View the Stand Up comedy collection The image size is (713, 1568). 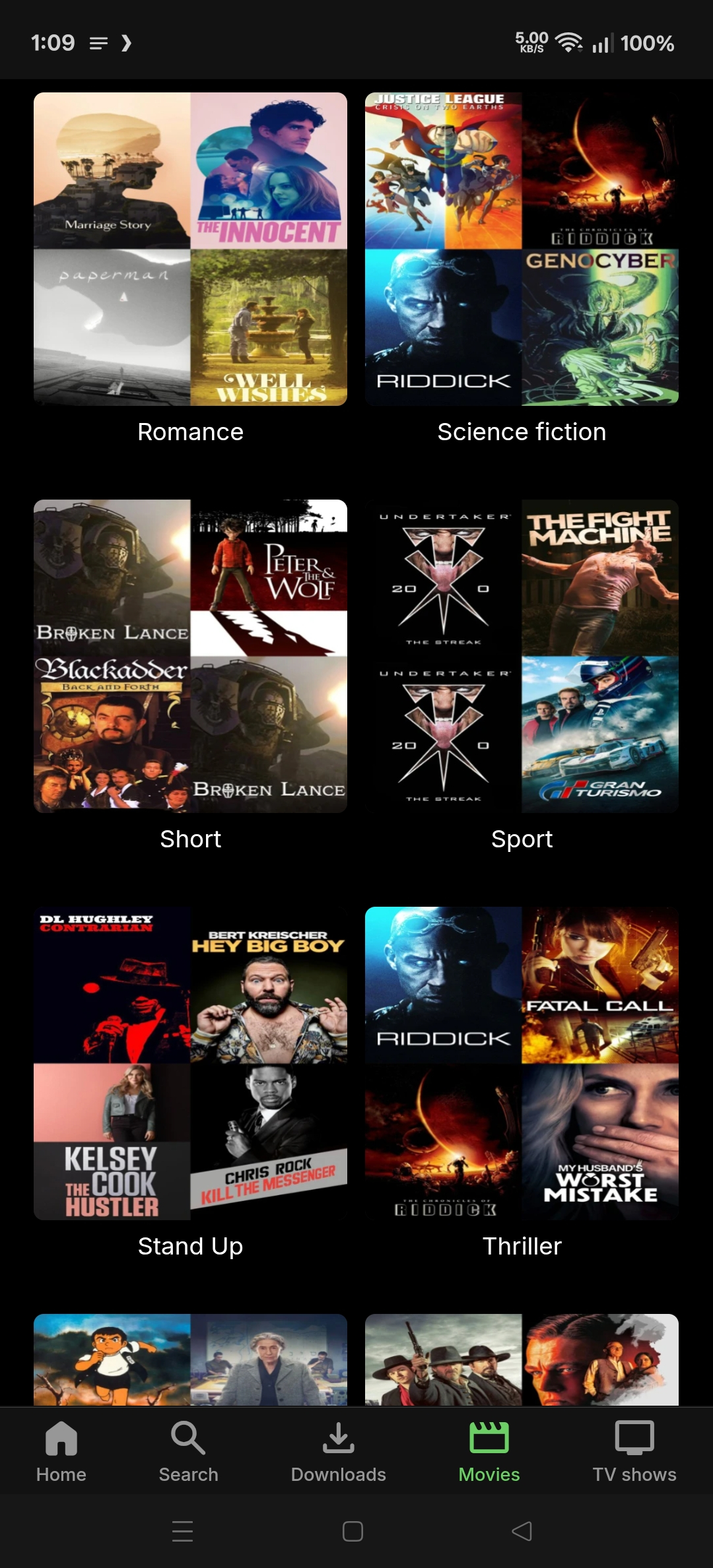190,1063
